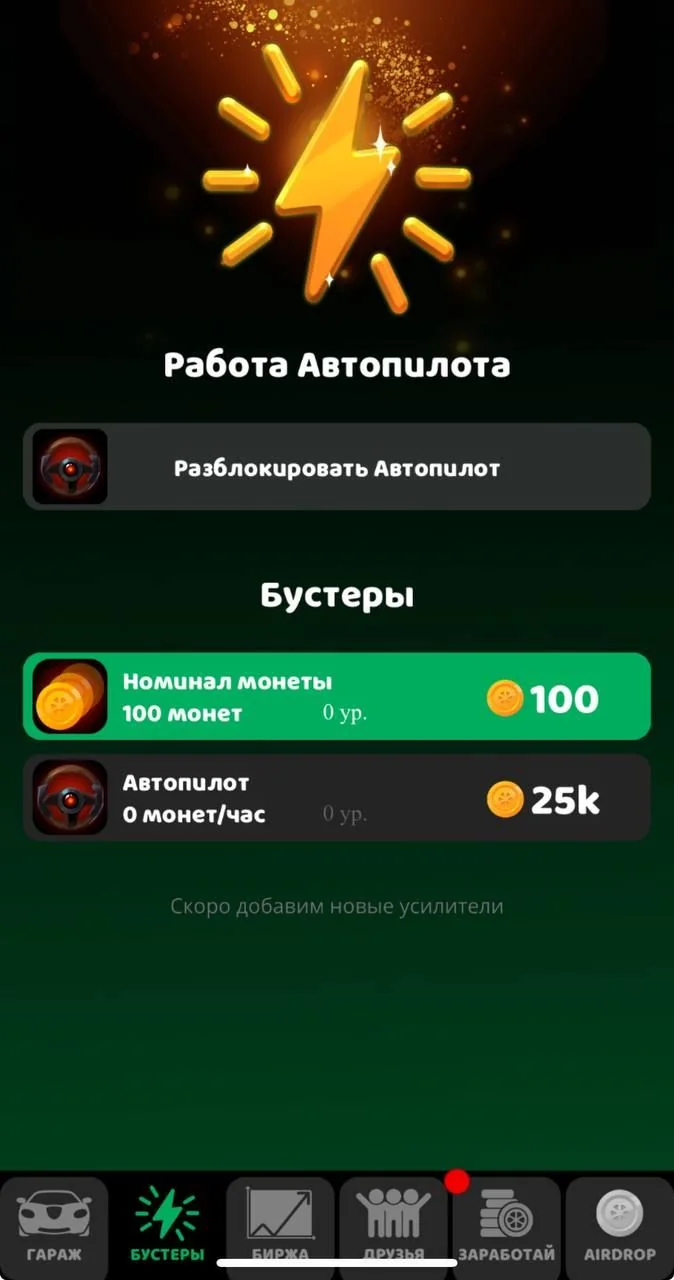Tap the Разблокировать Автопилот button
Image resolution: width=674 pixels, height=1280 pixels.
pyautogui.click(x=337, y=467)
